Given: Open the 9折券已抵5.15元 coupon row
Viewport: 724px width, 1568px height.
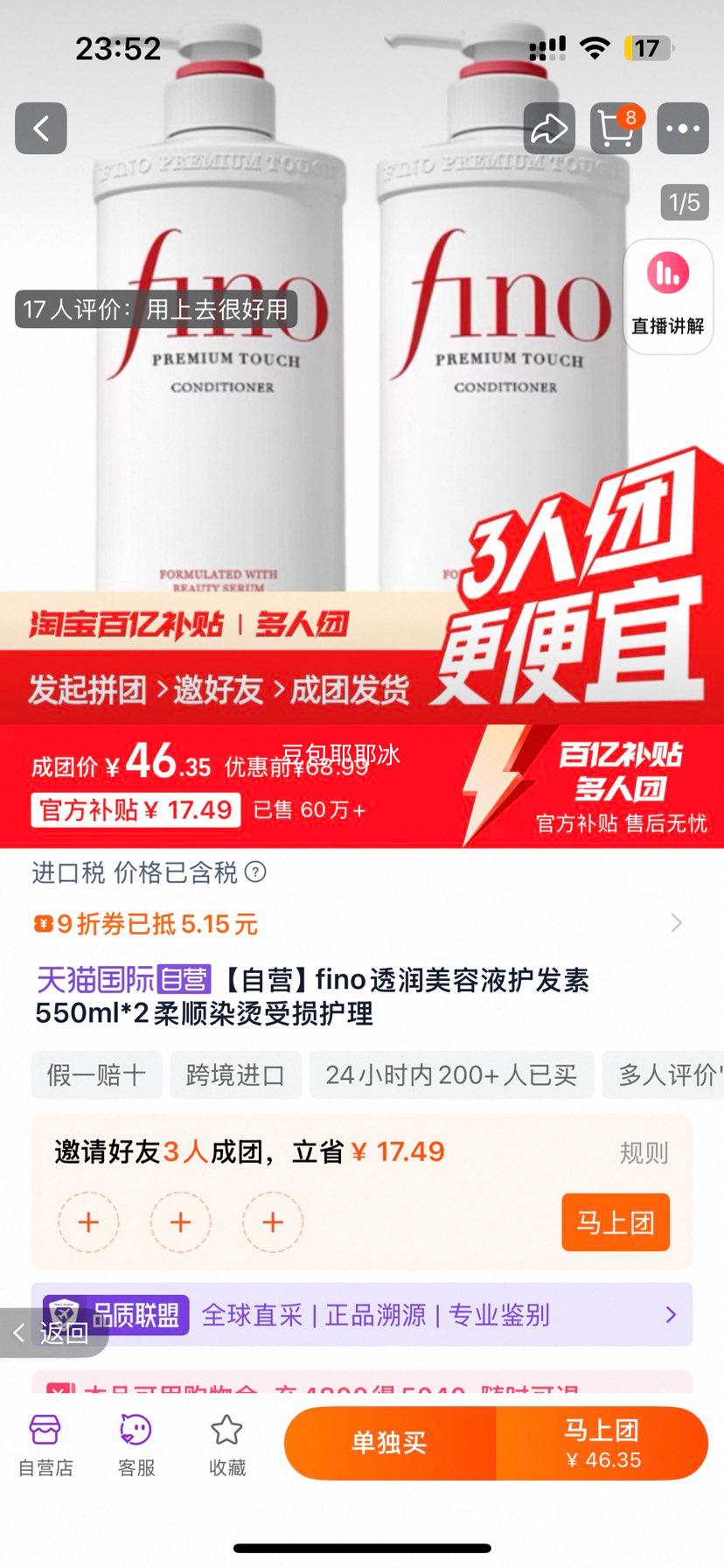Looking at the screenshot, I should coord(359,924).
